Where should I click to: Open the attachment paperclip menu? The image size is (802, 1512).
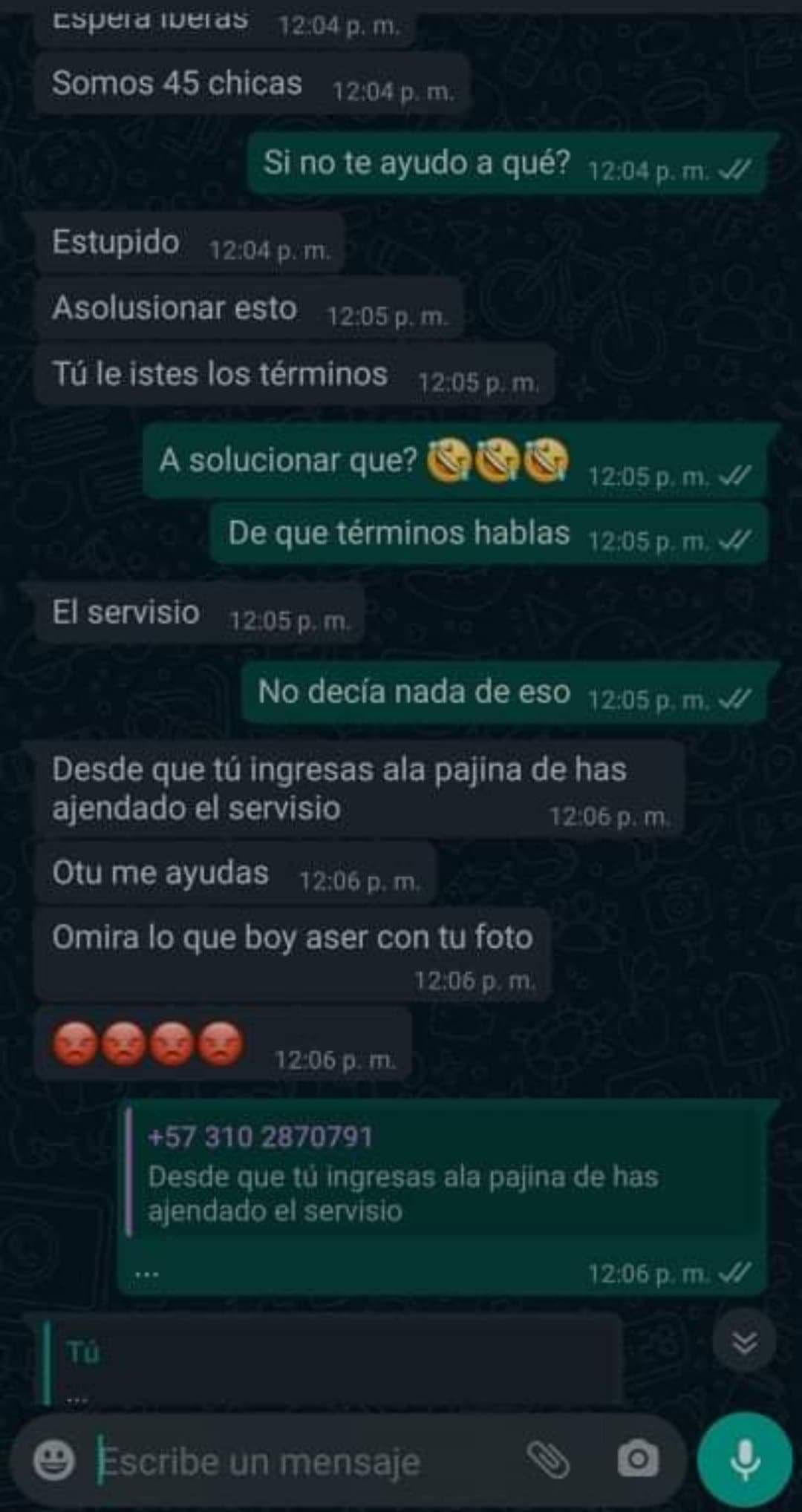548,1460
